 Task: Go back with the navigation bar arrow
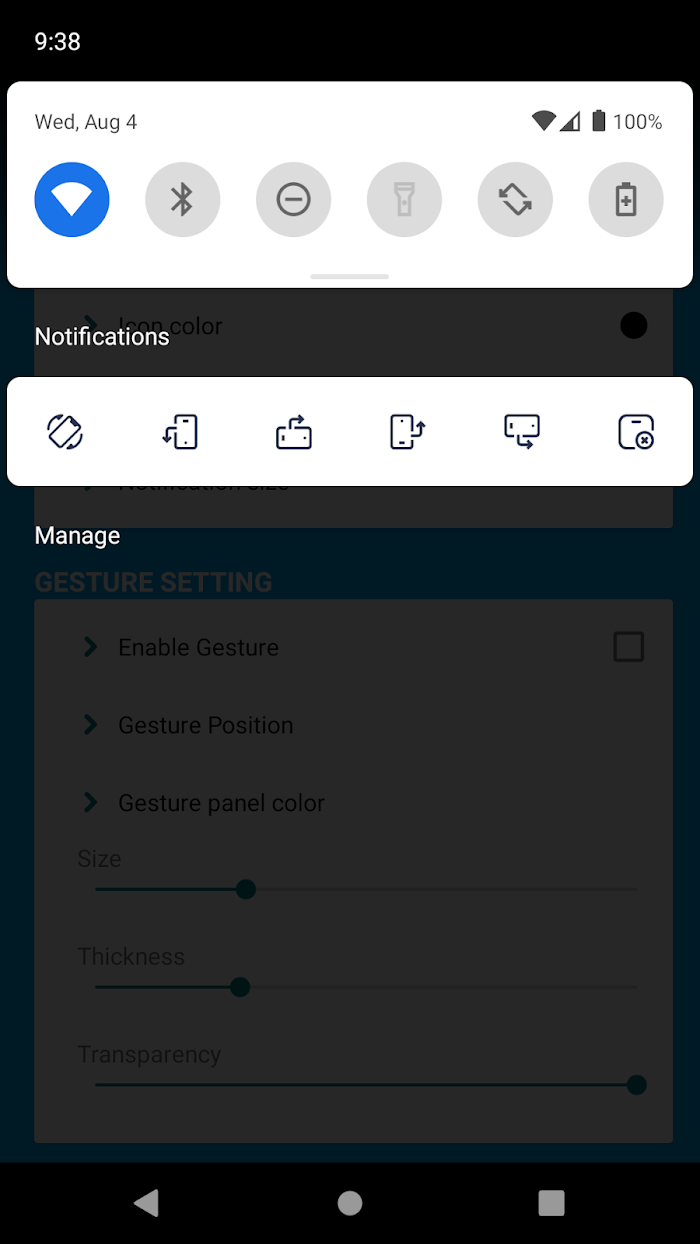coord(147,1203)
